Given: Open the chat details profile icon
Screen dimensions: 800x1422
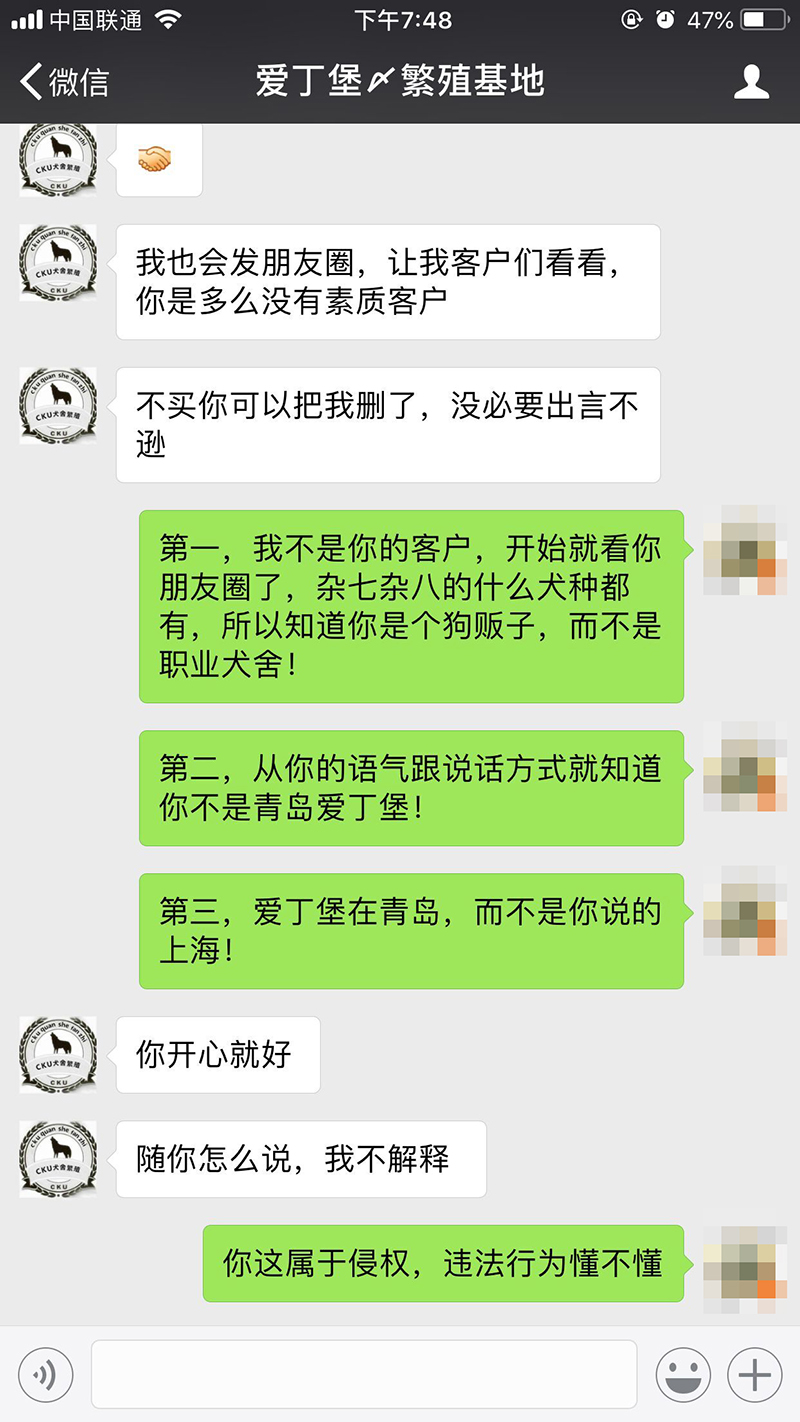Looking at the screenshot, I should 752,81.
